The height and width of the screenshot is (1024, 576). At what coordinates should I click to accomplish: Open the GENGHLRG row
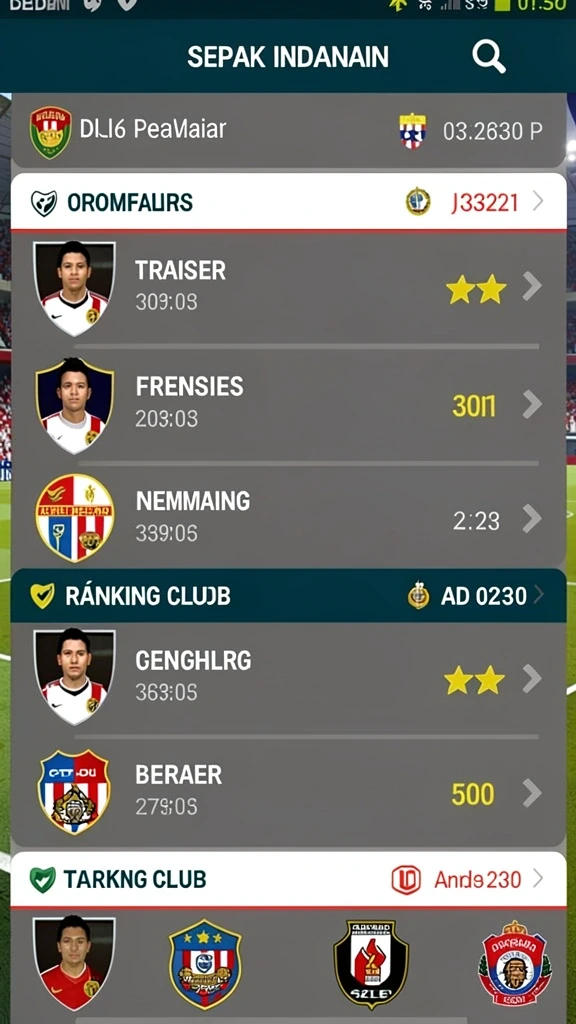(288, 678)
